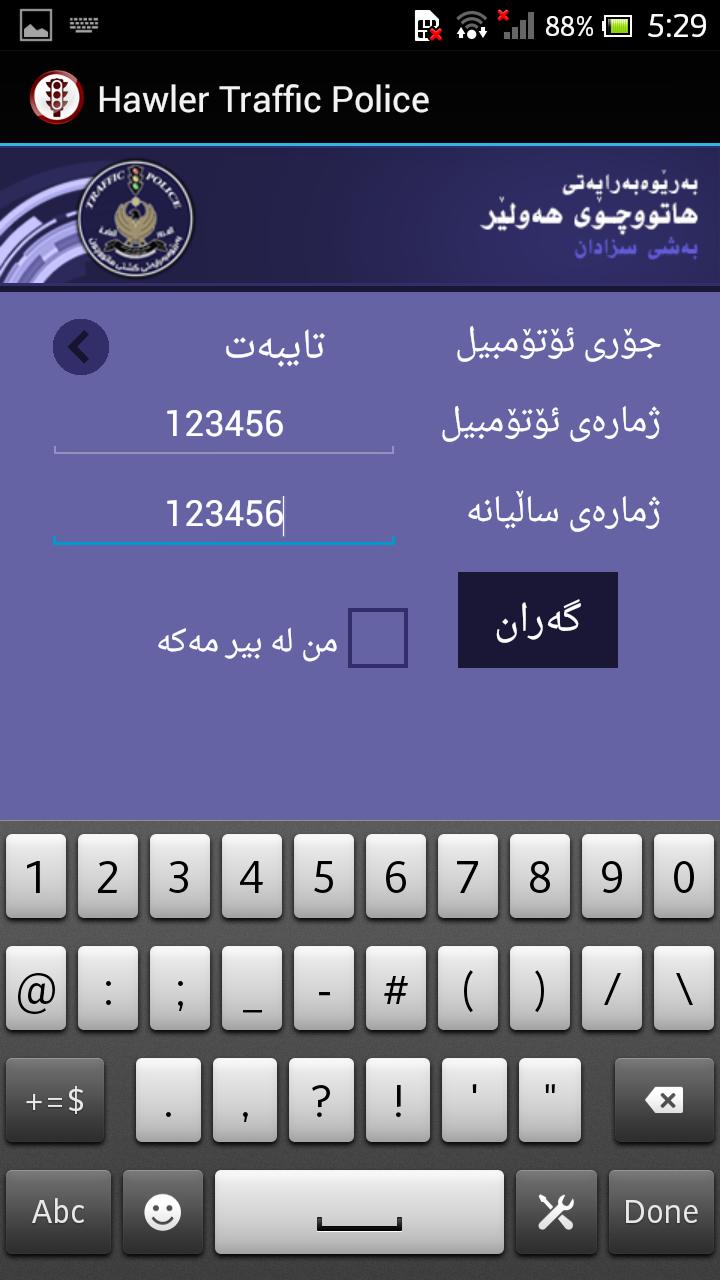Switch keyboard to Abc letters
Image resolution: width=720 pixels, height=1280 pixels.
coord(58,1212)
